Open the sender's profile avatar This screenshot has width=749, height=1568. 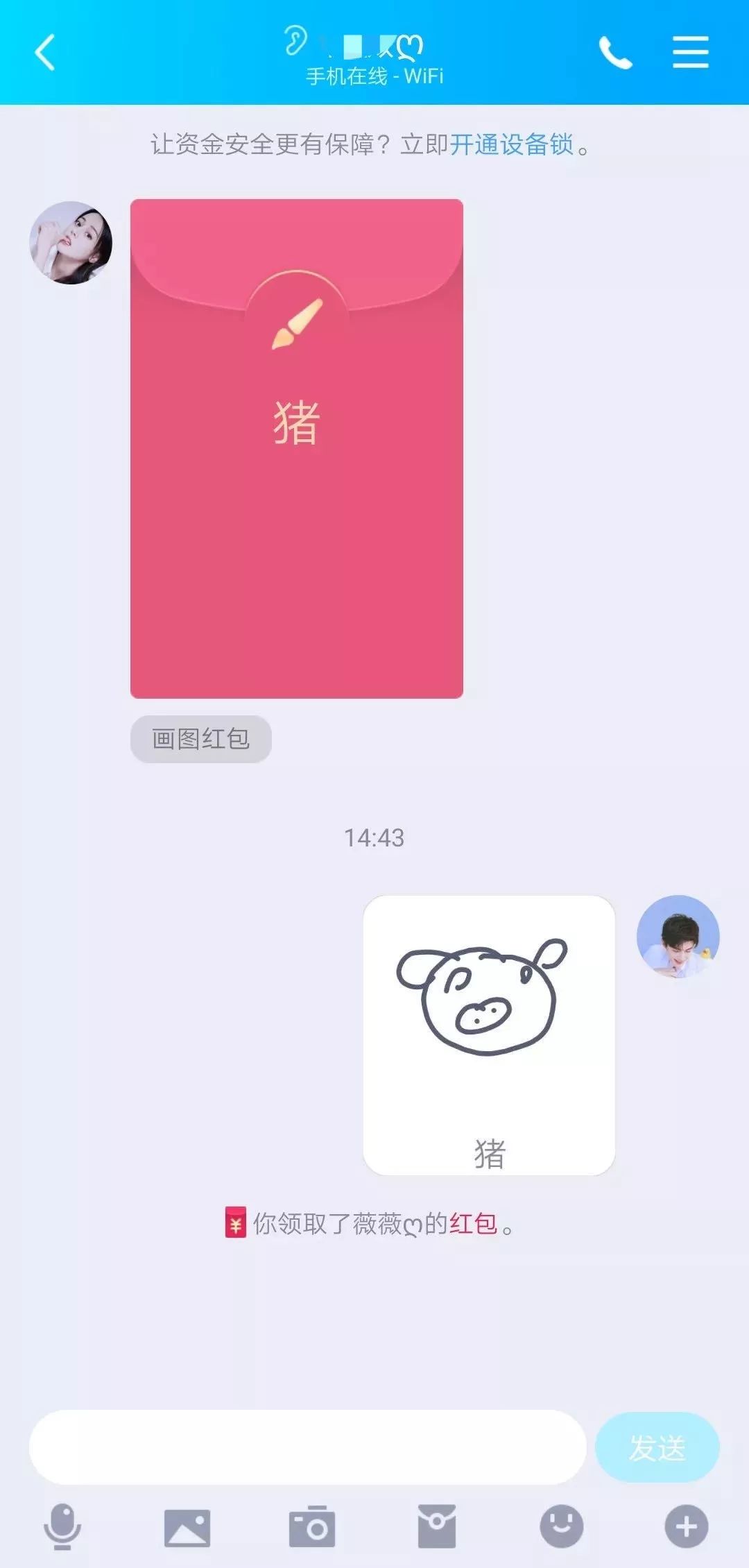point(71,243)
